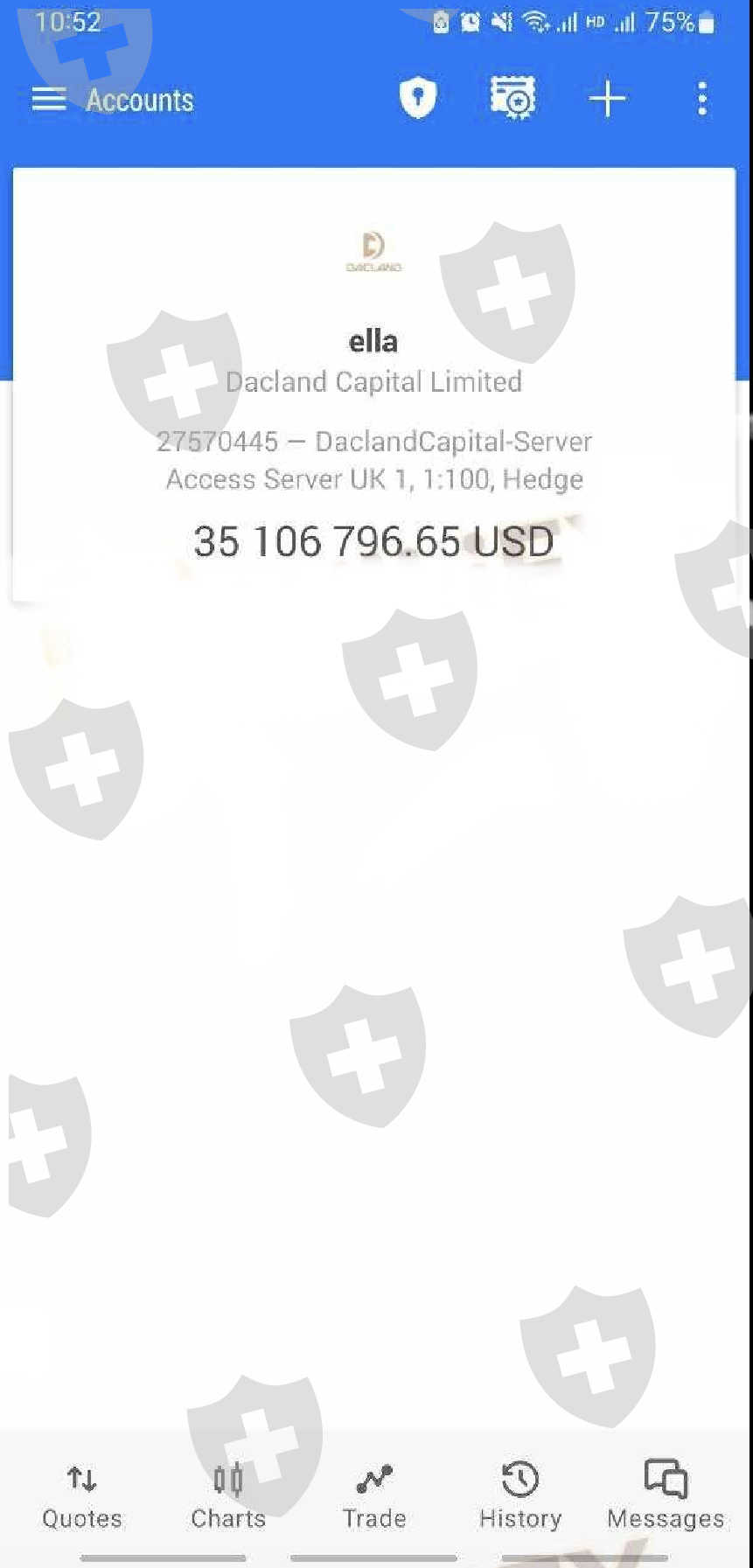Open the three-dot overflow menu
Viewport: 753px width, 1568px height.
point(702,99)
